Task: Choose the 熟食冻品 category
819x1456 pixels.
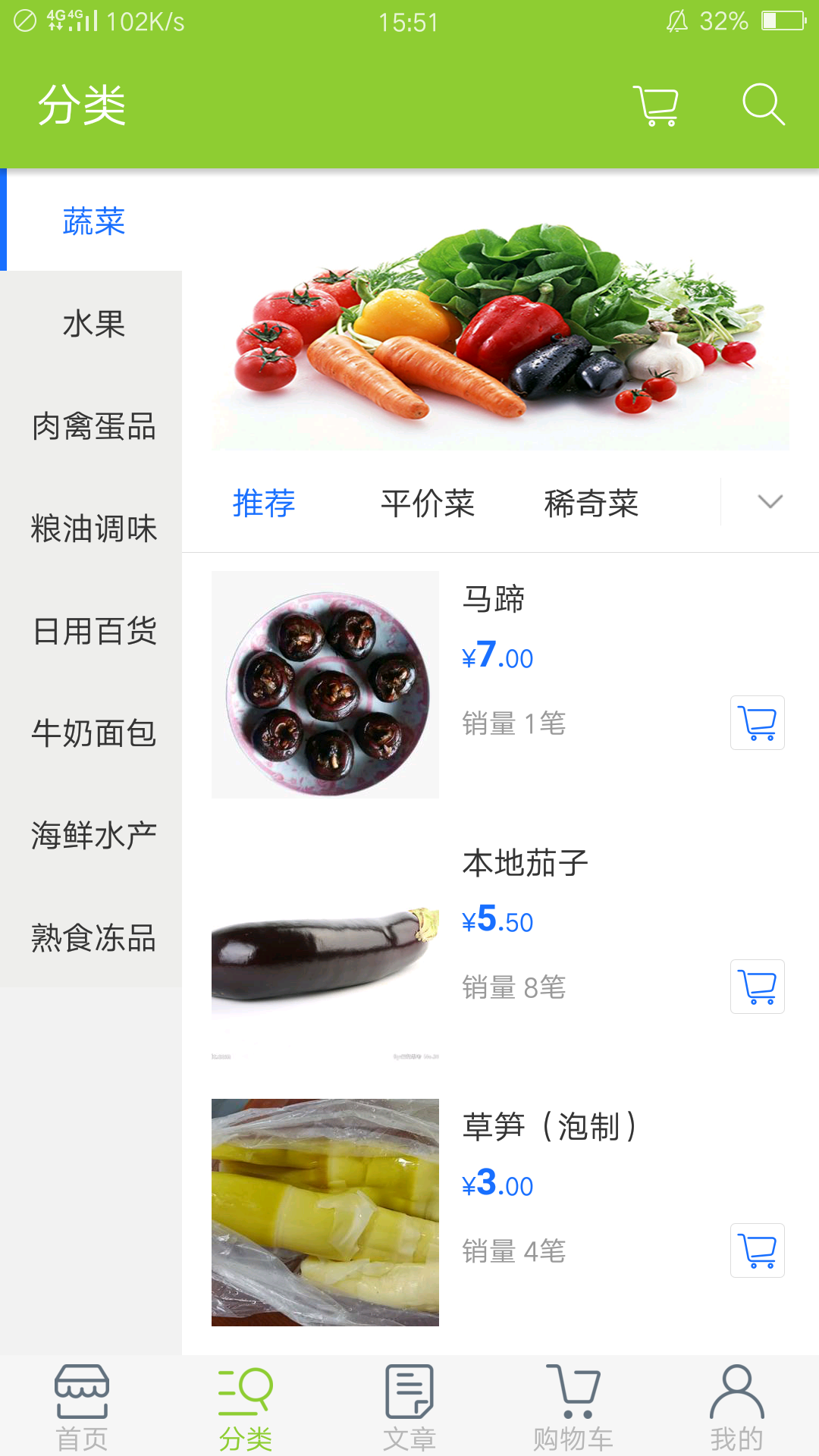Action: [x=93, y=938]
